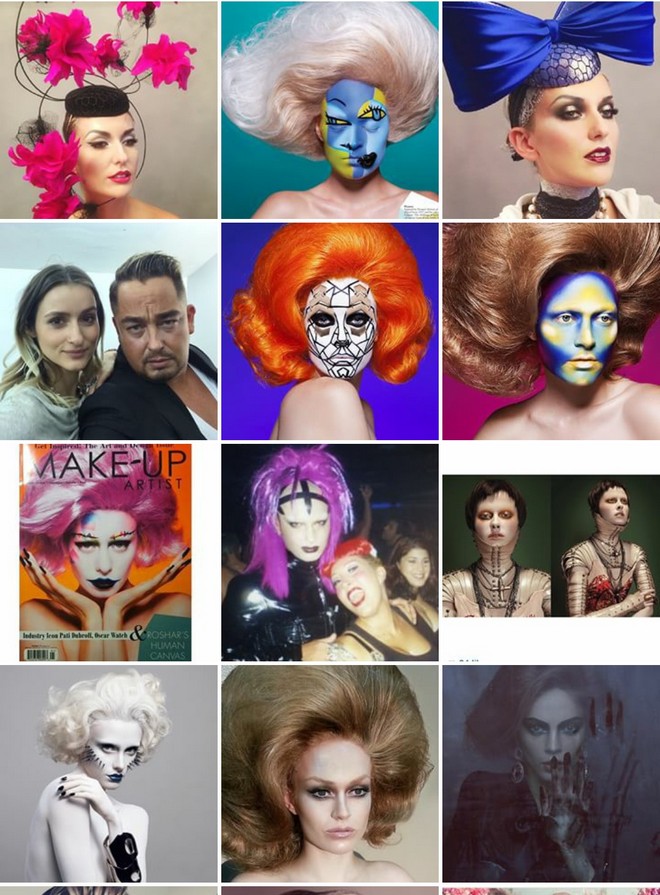The width and height of the screenshot is (660, 895).
Task: Open the selfie of the woman and man
Action: pos(108,331)
